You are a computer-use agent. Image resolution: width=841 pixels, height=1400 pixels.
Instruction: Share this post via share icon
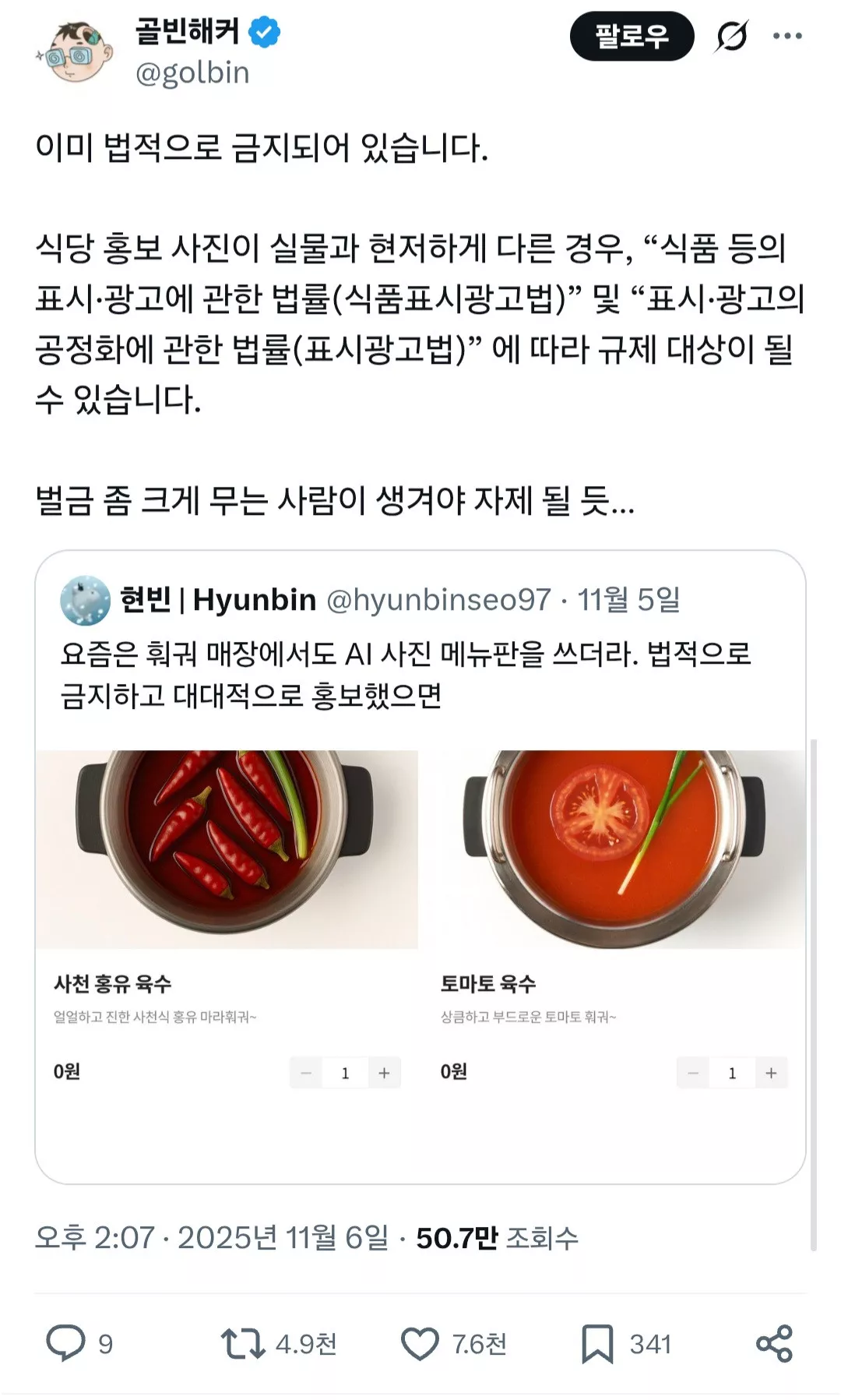pos(774,1343)
